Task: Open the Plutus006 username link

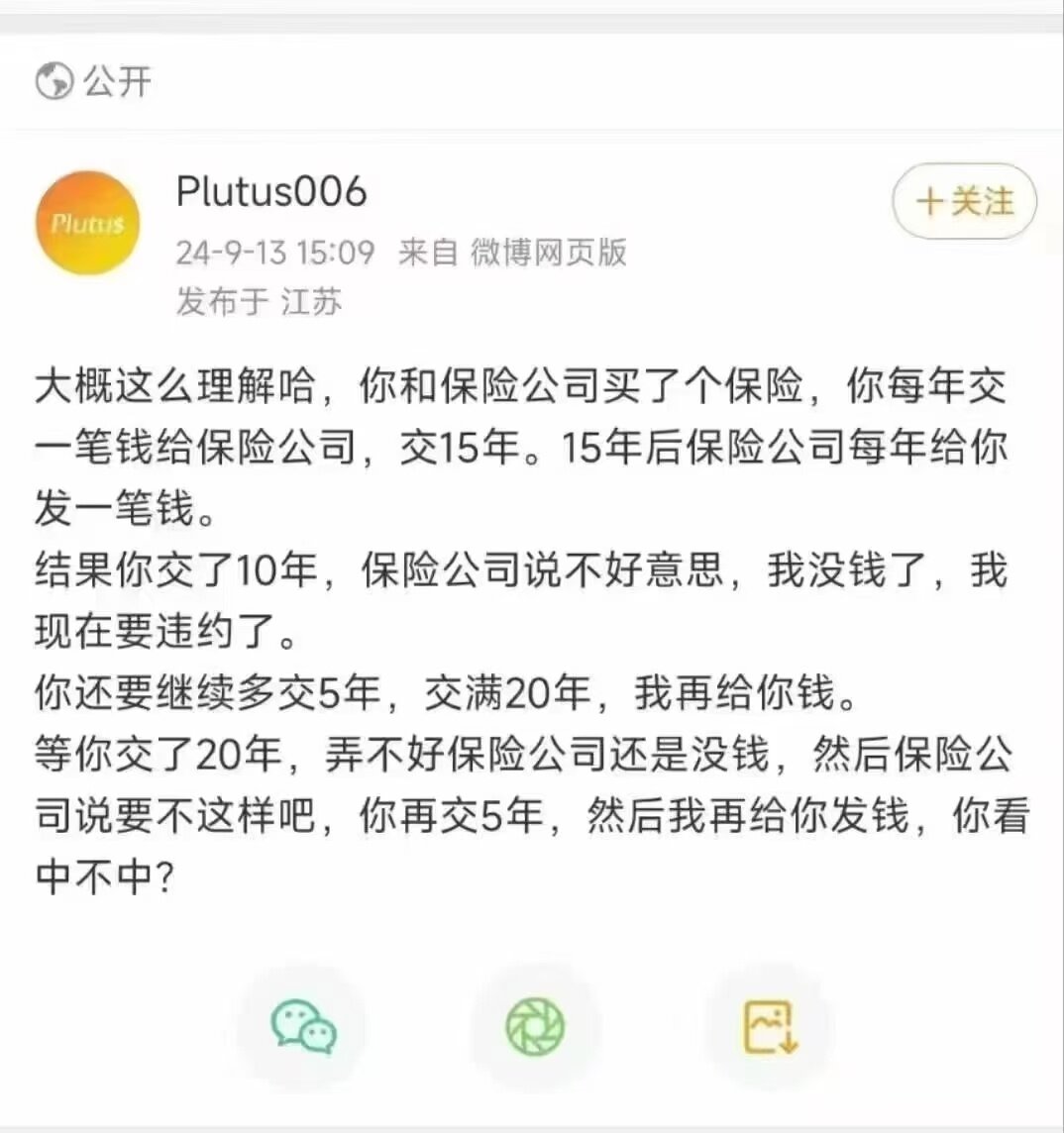Action: (271, 191)
